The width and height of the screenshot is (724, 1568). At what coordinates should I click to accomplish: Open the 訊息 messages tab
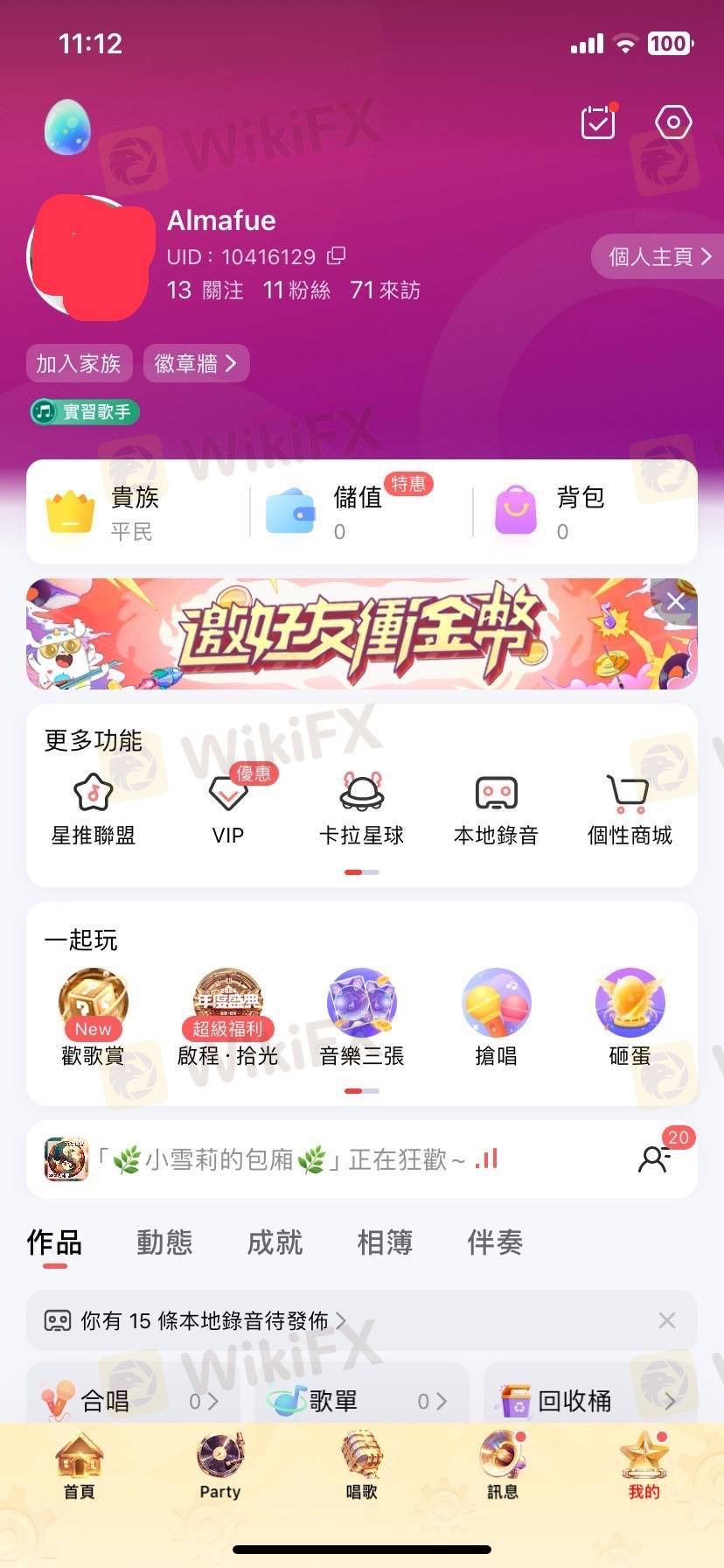503,1468
